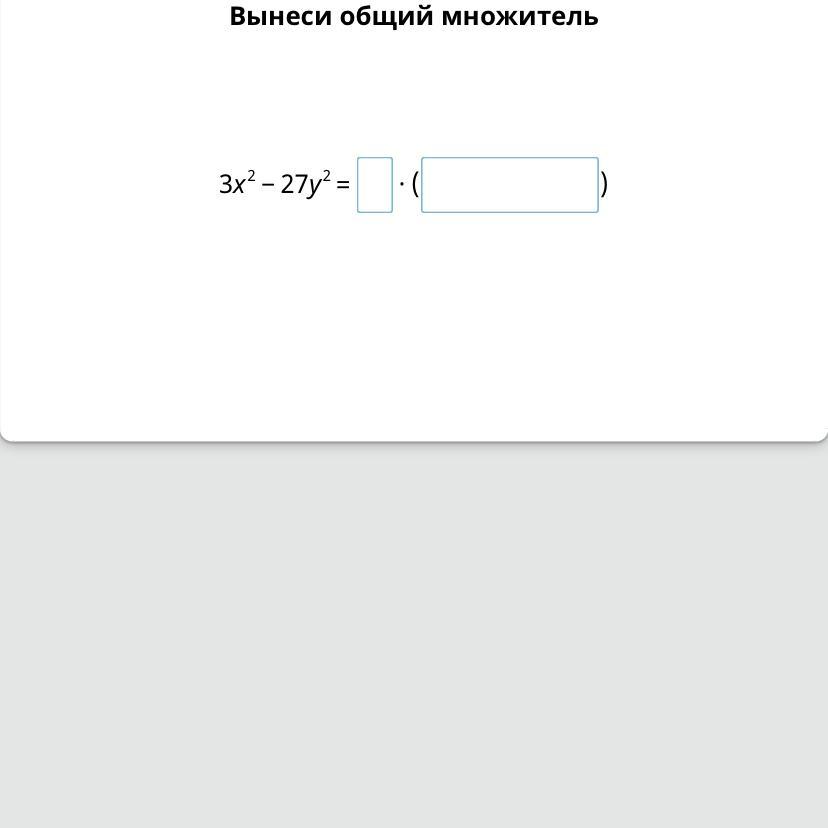828x828 pixels.
Task: Tap the small common factor input box
Action: (374, 185)
